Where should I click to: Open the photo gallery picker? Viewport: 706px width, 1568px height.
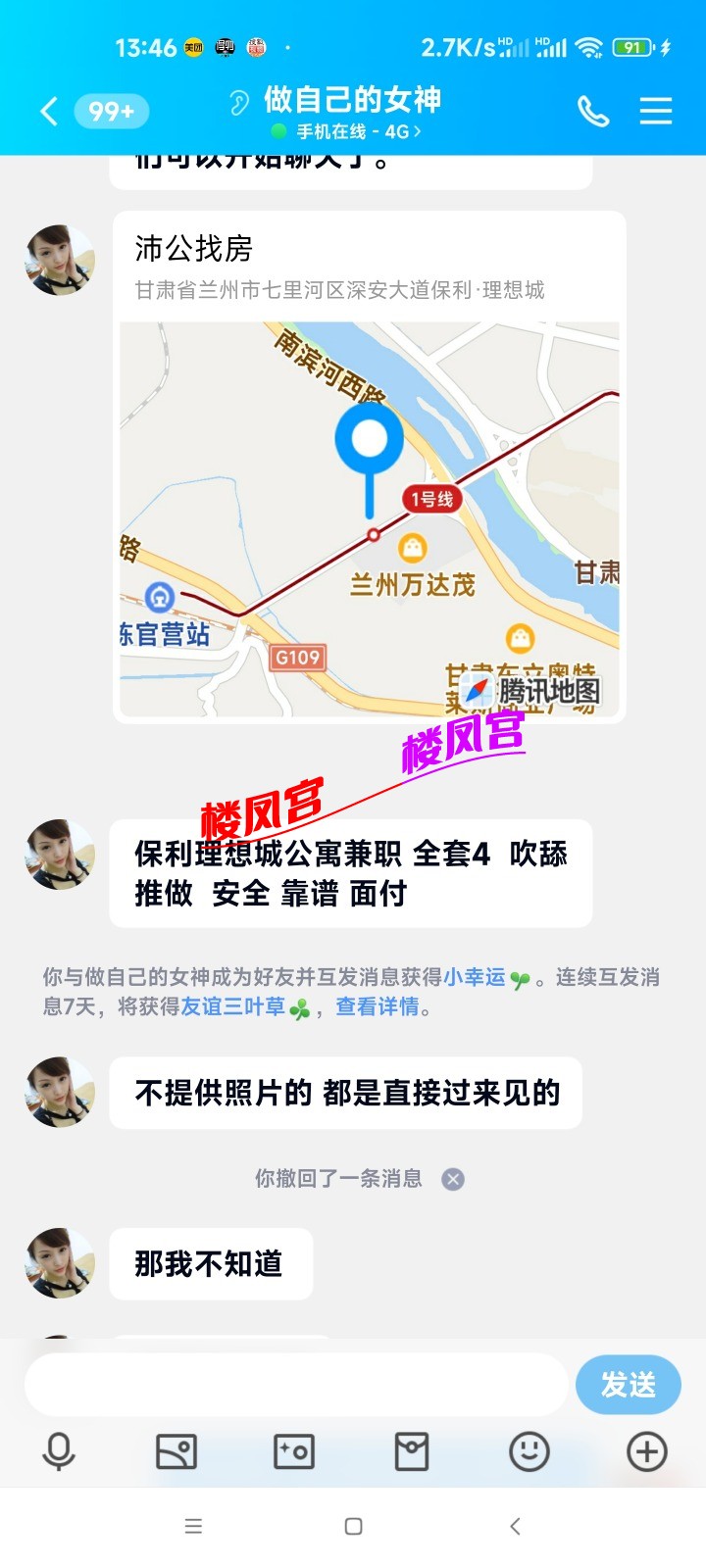click(176, 1451)
